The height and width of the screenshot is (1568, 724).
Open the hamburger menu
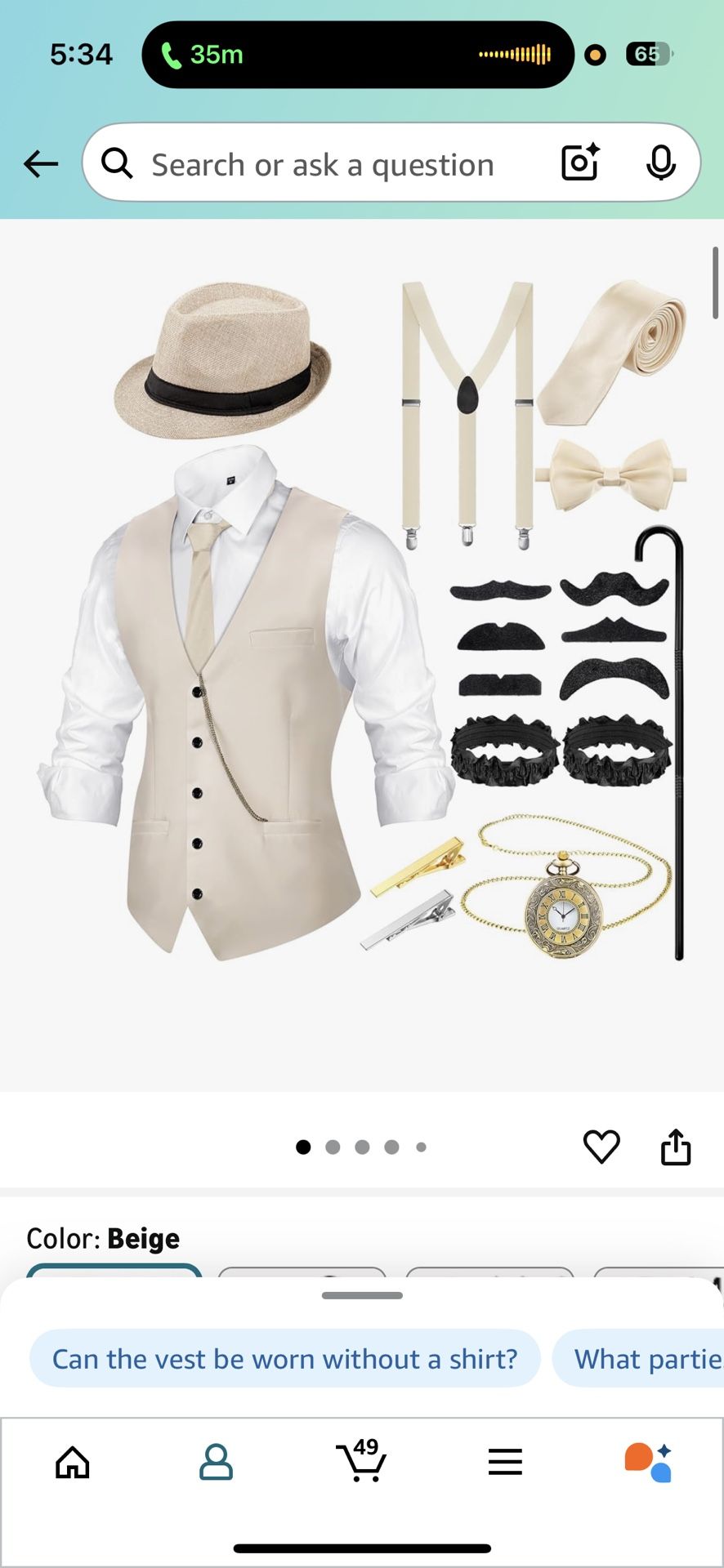[x=505, y=1462]
